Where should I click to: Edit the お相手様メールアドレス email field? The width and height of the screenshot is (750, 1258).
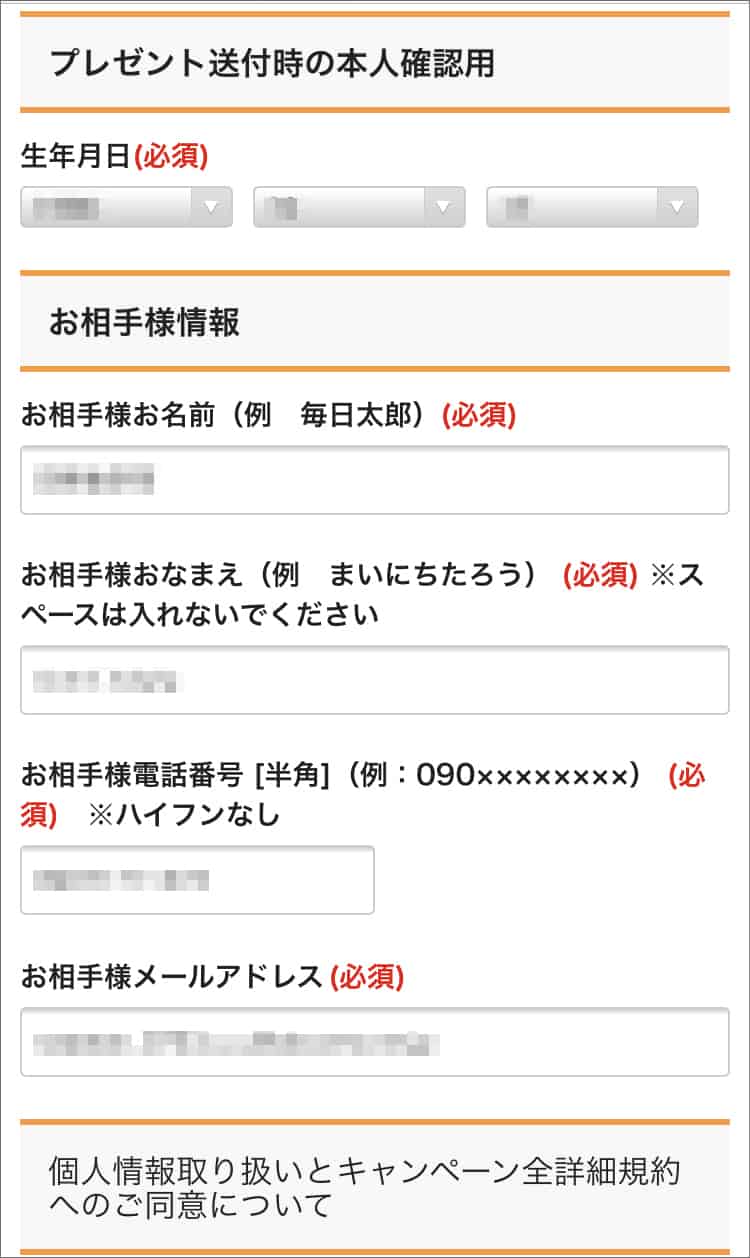374,1042
